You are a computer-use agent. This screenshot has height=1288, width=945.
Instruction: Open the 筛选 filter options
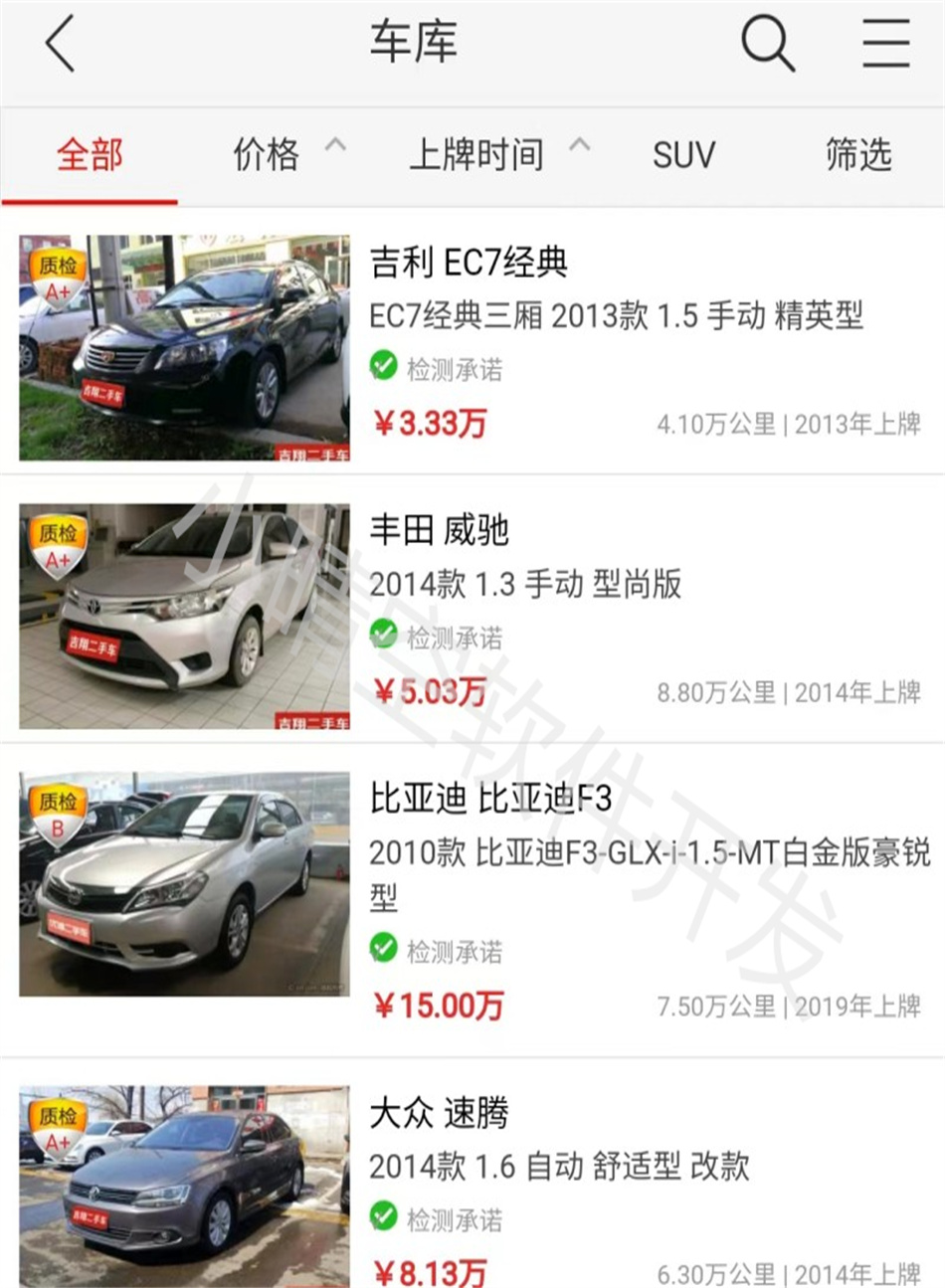[857, 155]
